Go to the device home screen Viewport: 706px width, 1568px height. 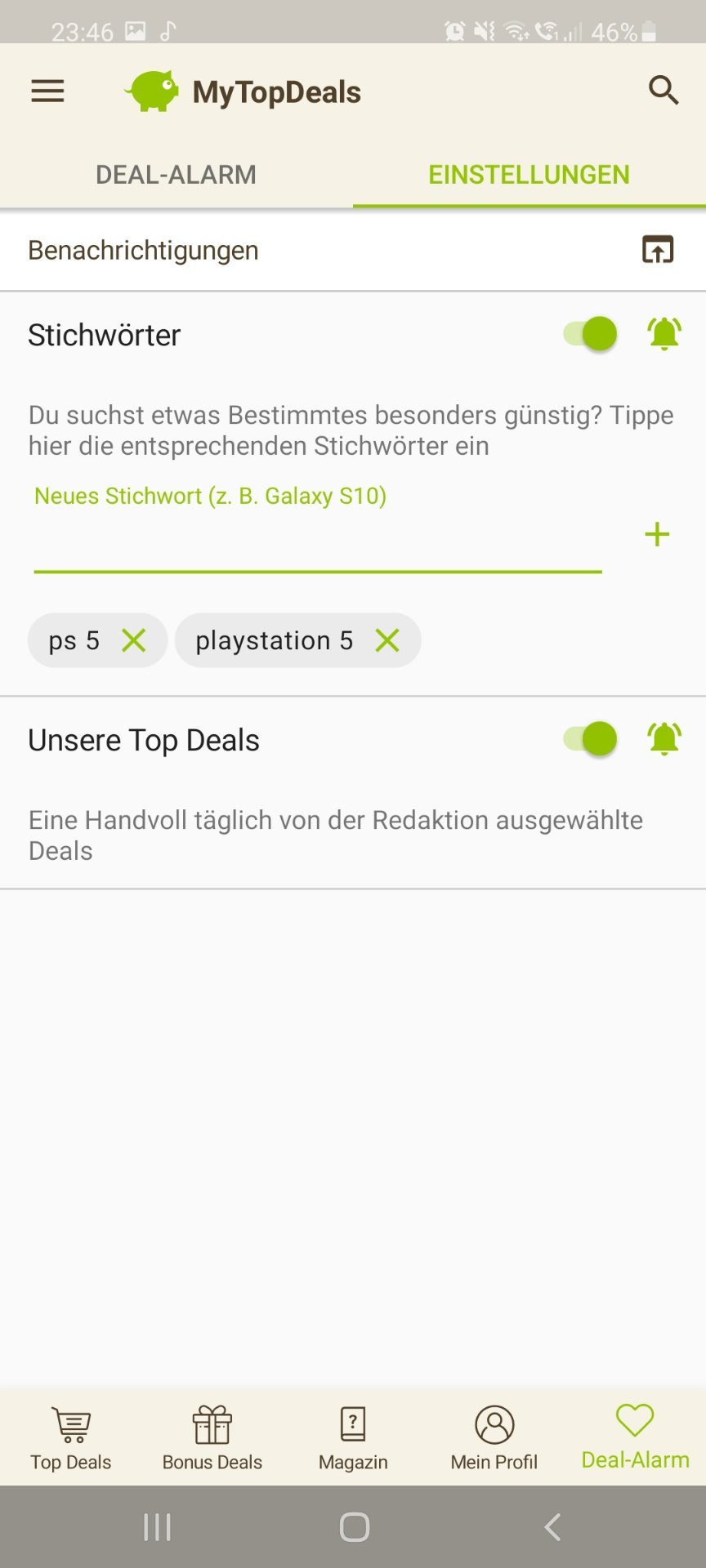point(354,1526)
